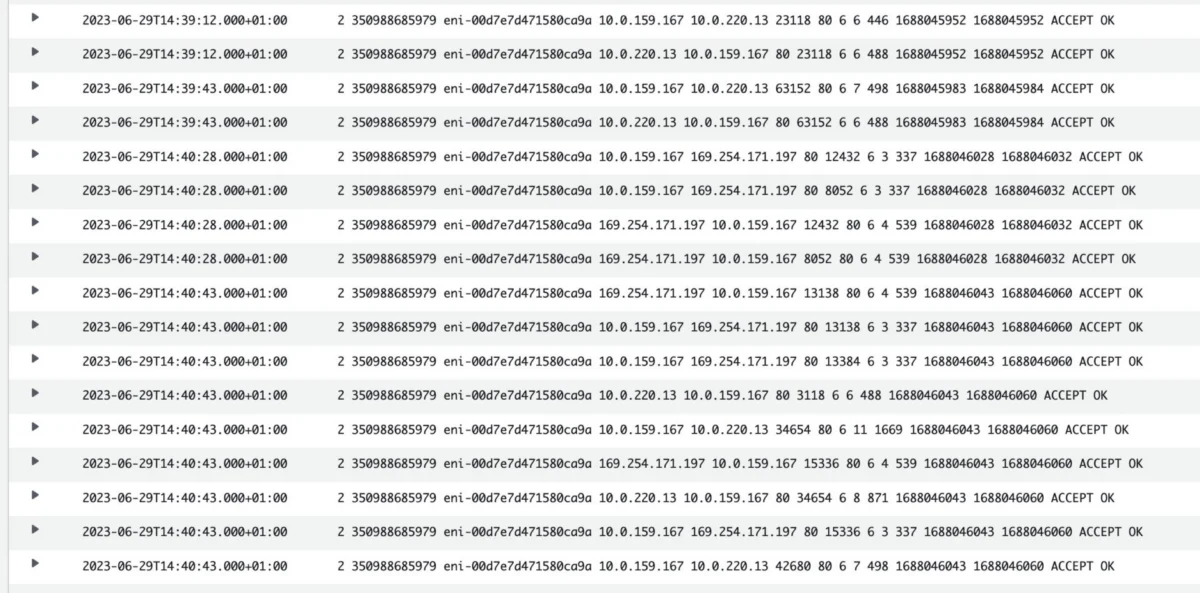Viewport: 1200px width, 593px height.
Task: Expand the 14:40:43 entry from port 80 to 13384
Action: coord(35,359)
